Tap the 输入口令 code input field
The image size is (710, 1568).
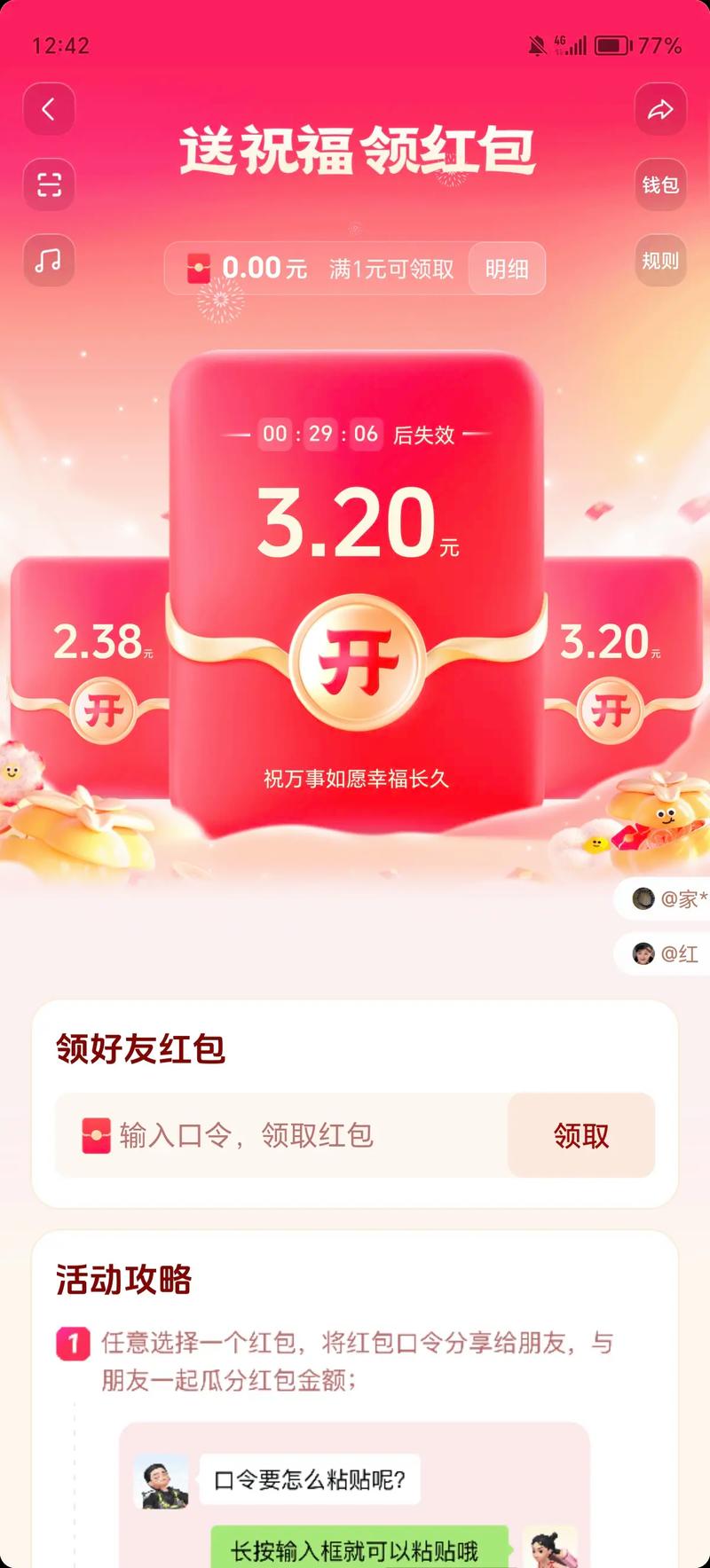284,1135
